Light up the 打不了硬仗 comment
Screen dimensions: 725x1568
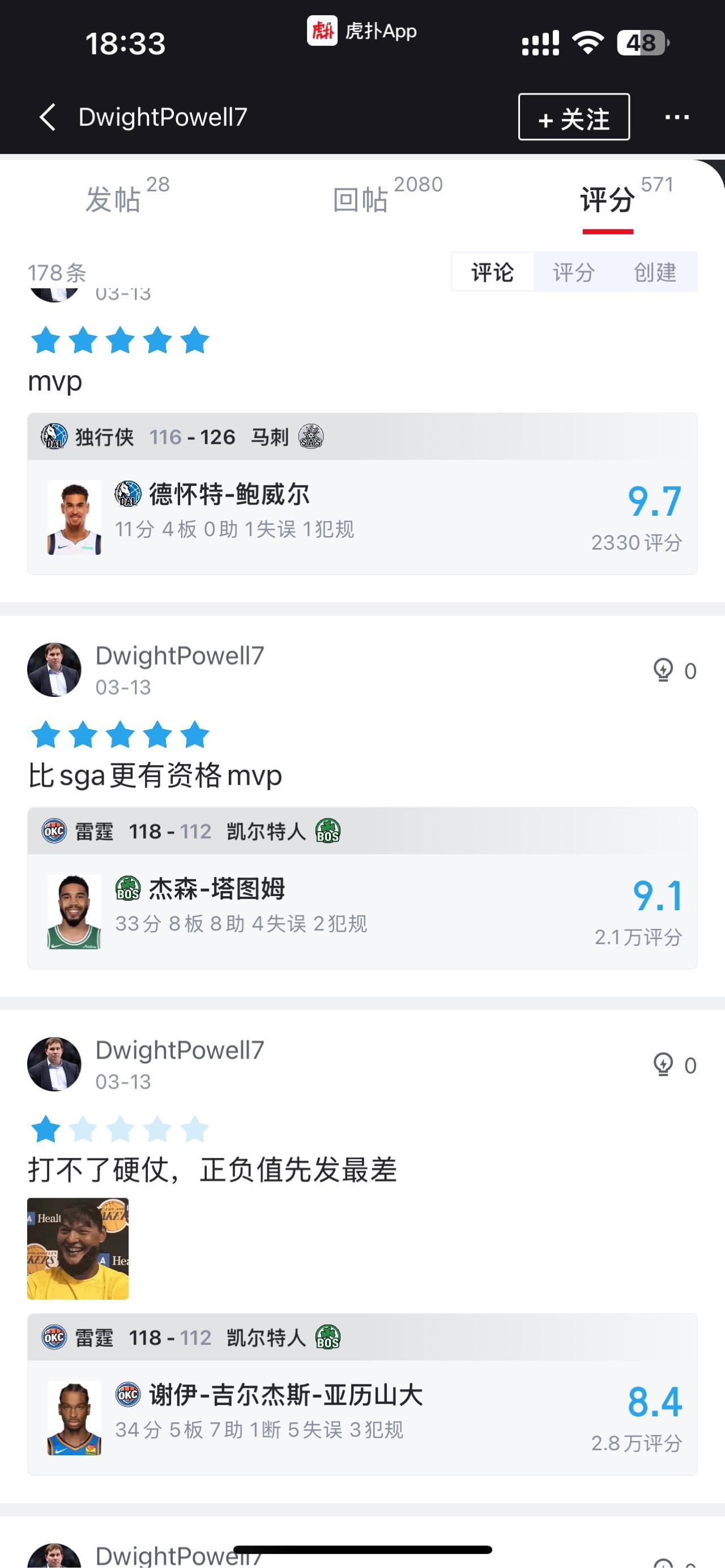coord(663,1065)
